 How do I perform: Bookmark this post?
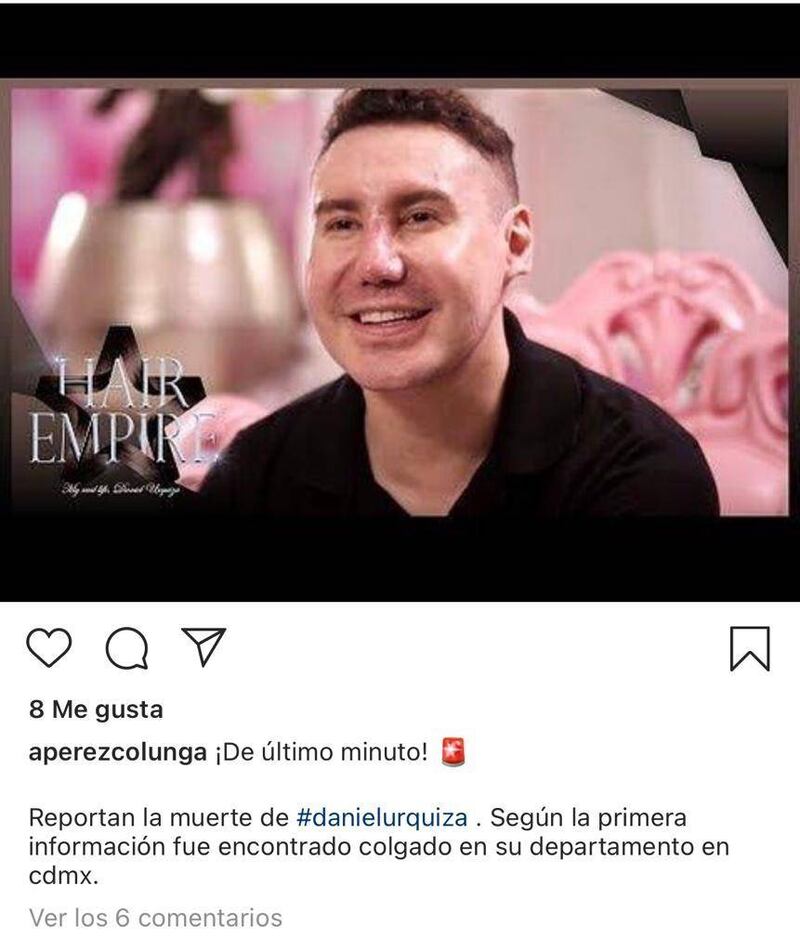click(750, 649)
